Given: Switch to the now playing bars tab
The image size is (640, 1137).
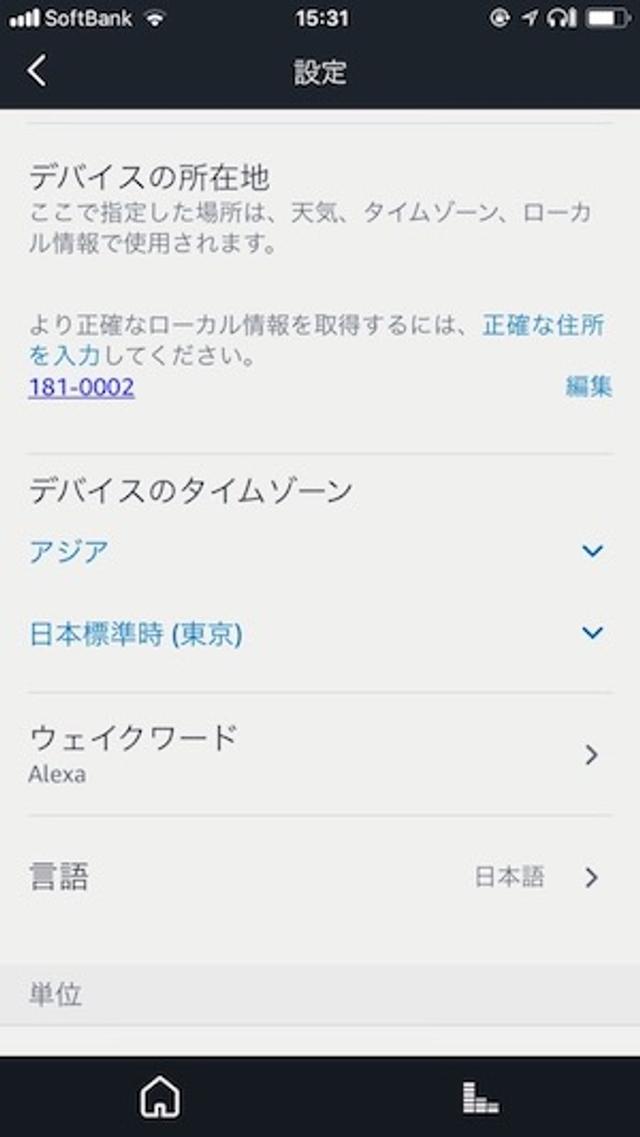Looking at the screenshot, I should [480, 1097].
